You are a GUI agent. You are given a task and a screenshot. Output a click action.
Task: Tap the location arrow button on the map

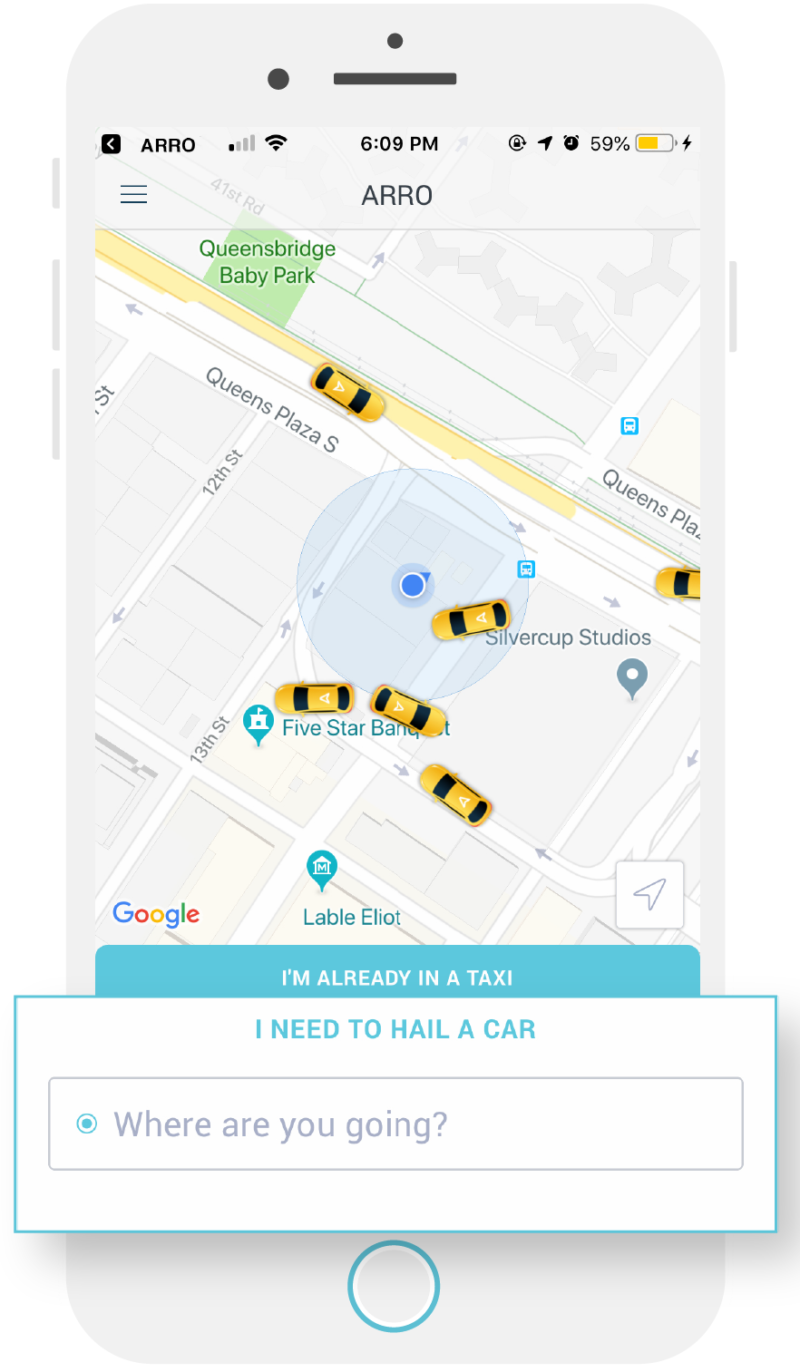tap(649, 894)
